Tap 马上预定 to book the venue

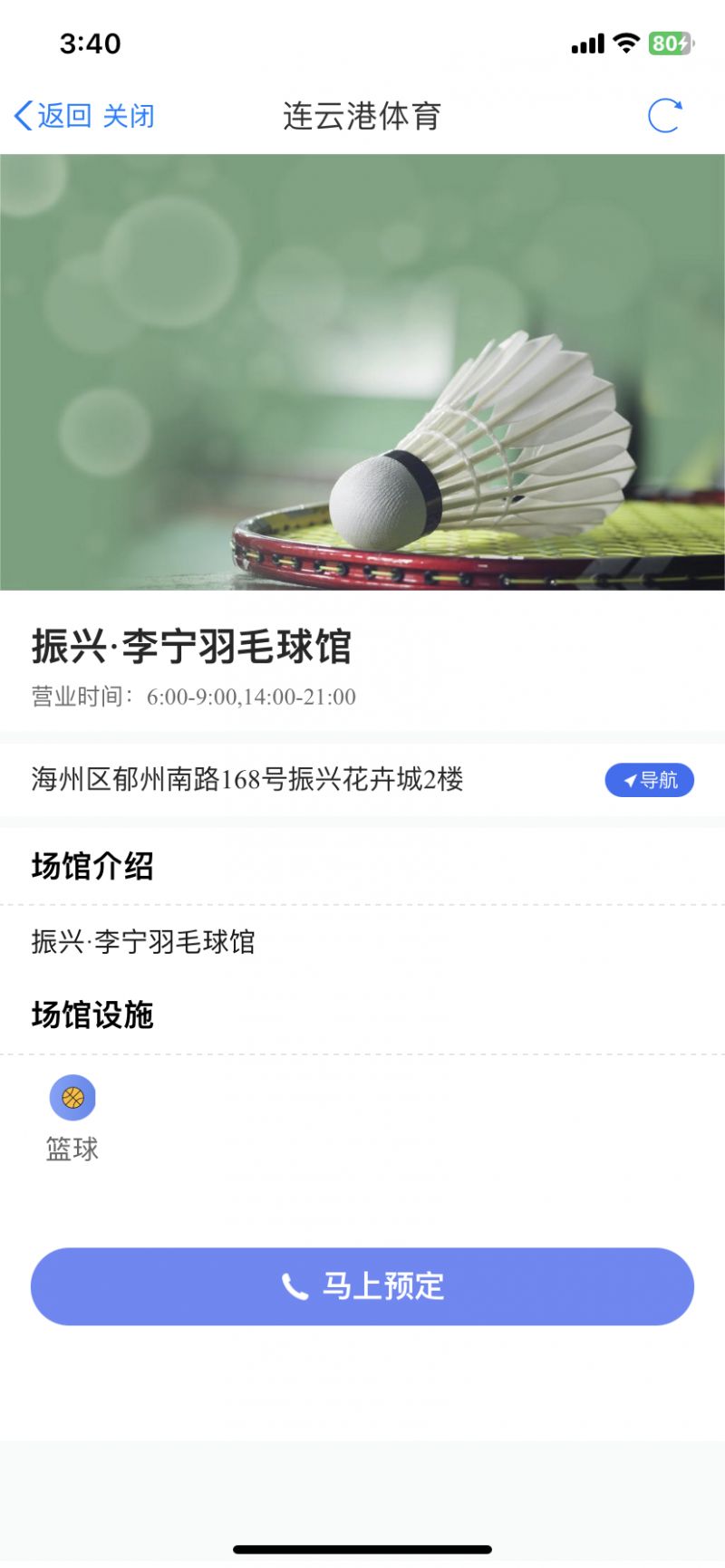pos(362,1286)
